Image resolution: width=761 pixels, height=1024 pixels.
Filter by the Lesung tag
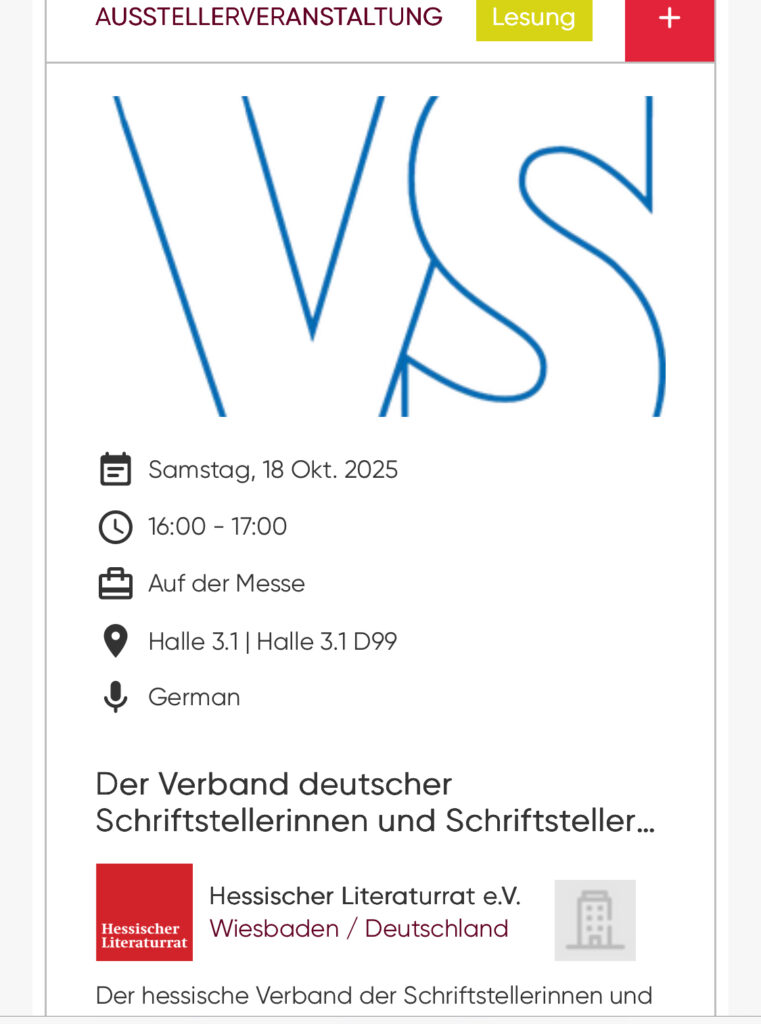coord(533,18)
